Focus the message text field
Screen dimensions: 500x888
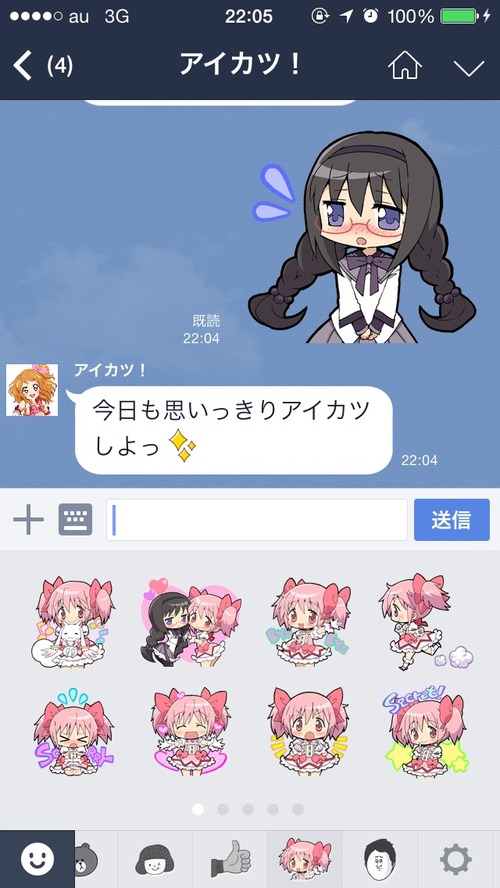point(257,519)
